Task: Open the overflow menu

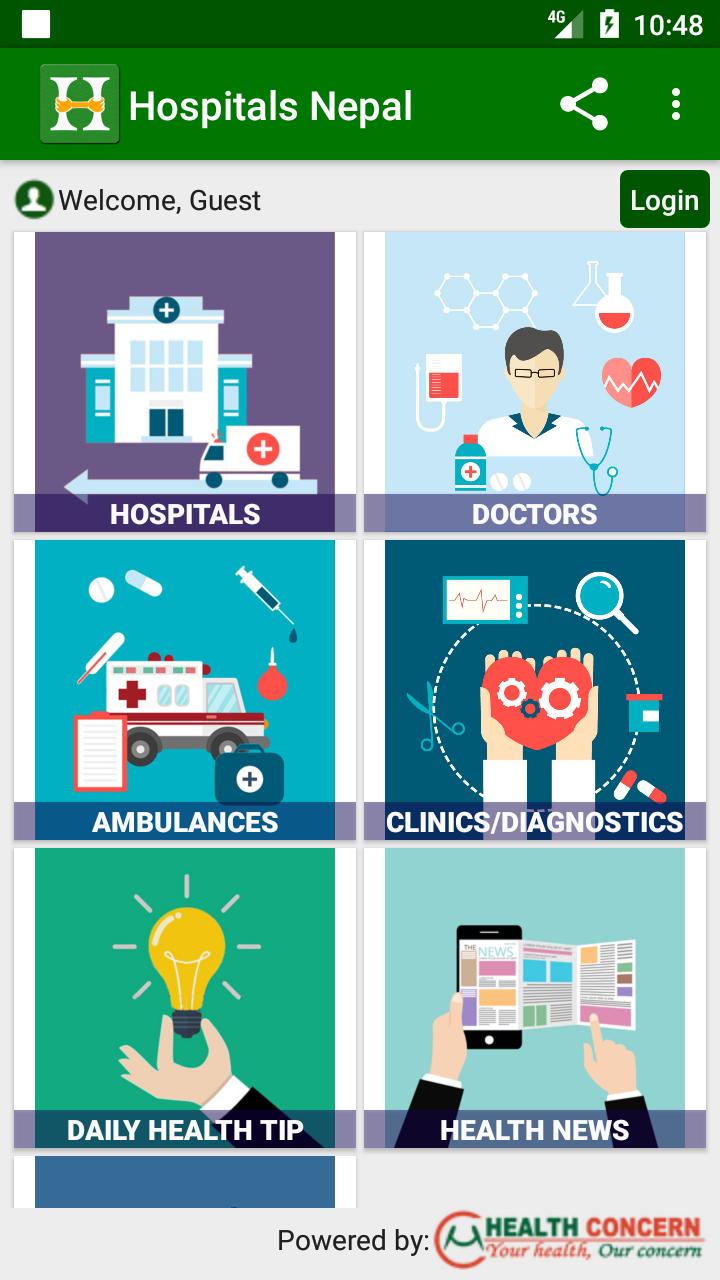Action: coord(676,105)
